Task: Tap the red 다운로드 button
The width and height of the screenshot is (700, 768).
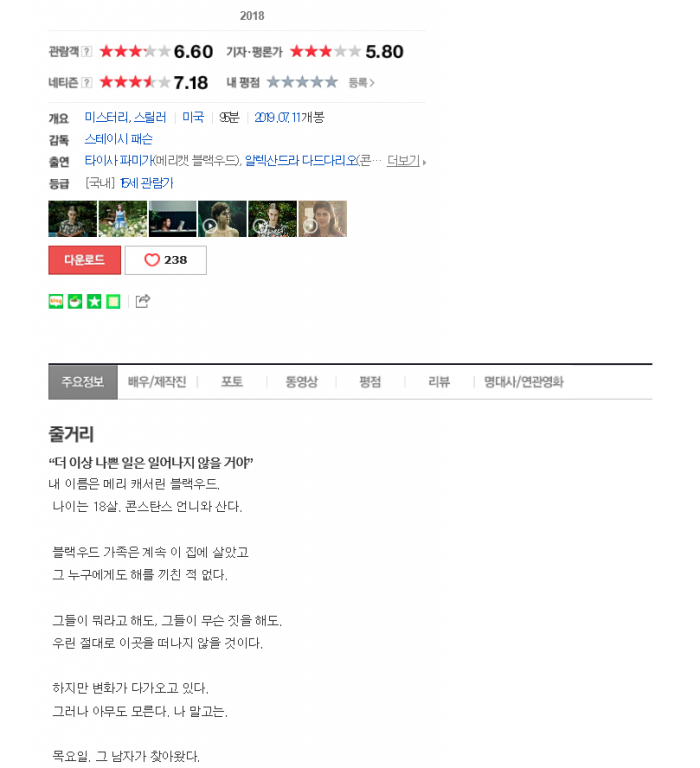Action: click(x=84, y=260)
